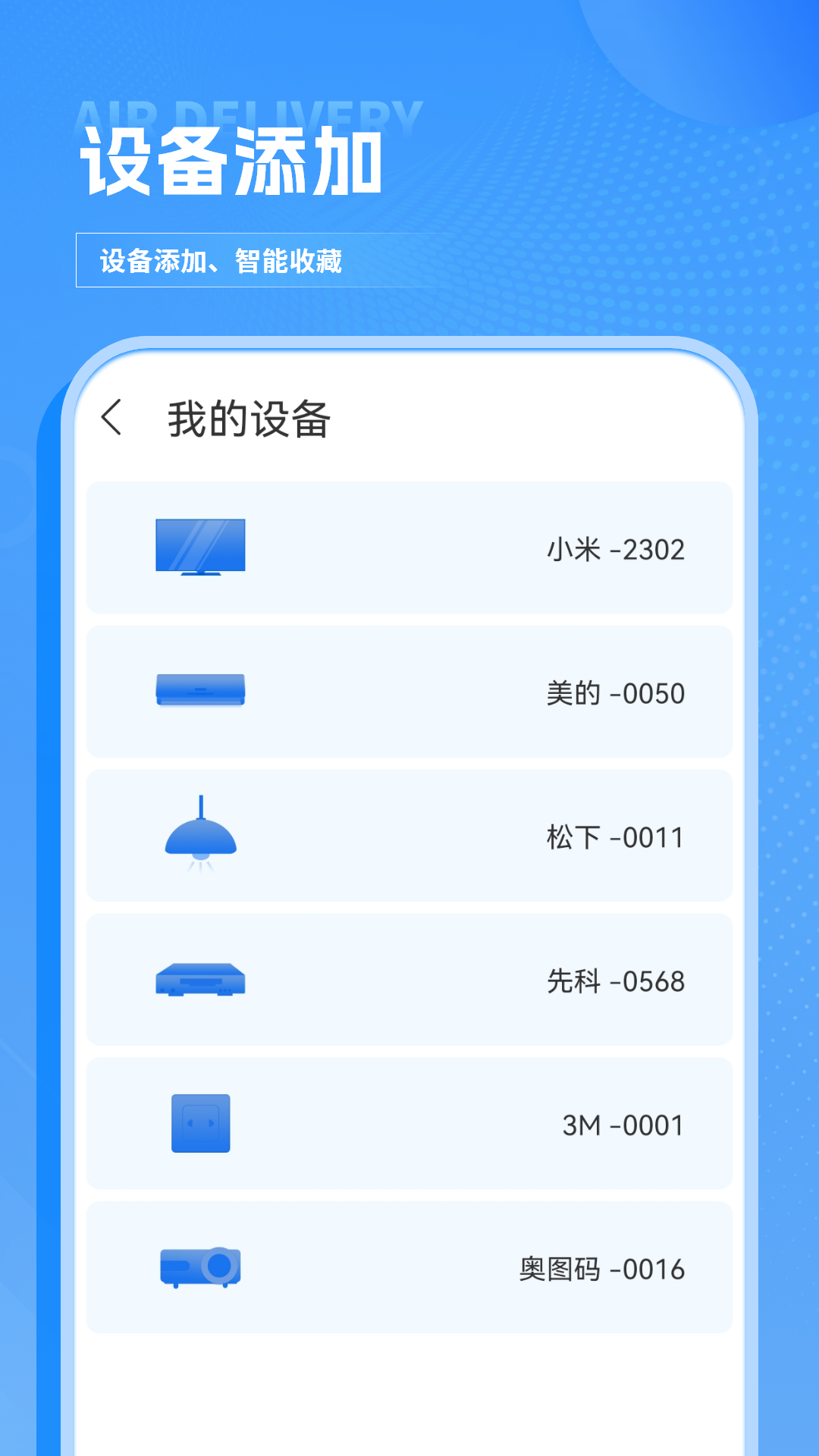The height and width of the screenshot is (1456, 819).
Task: Select the 松下 -0011 device row
Action: (x=409, y=834)
